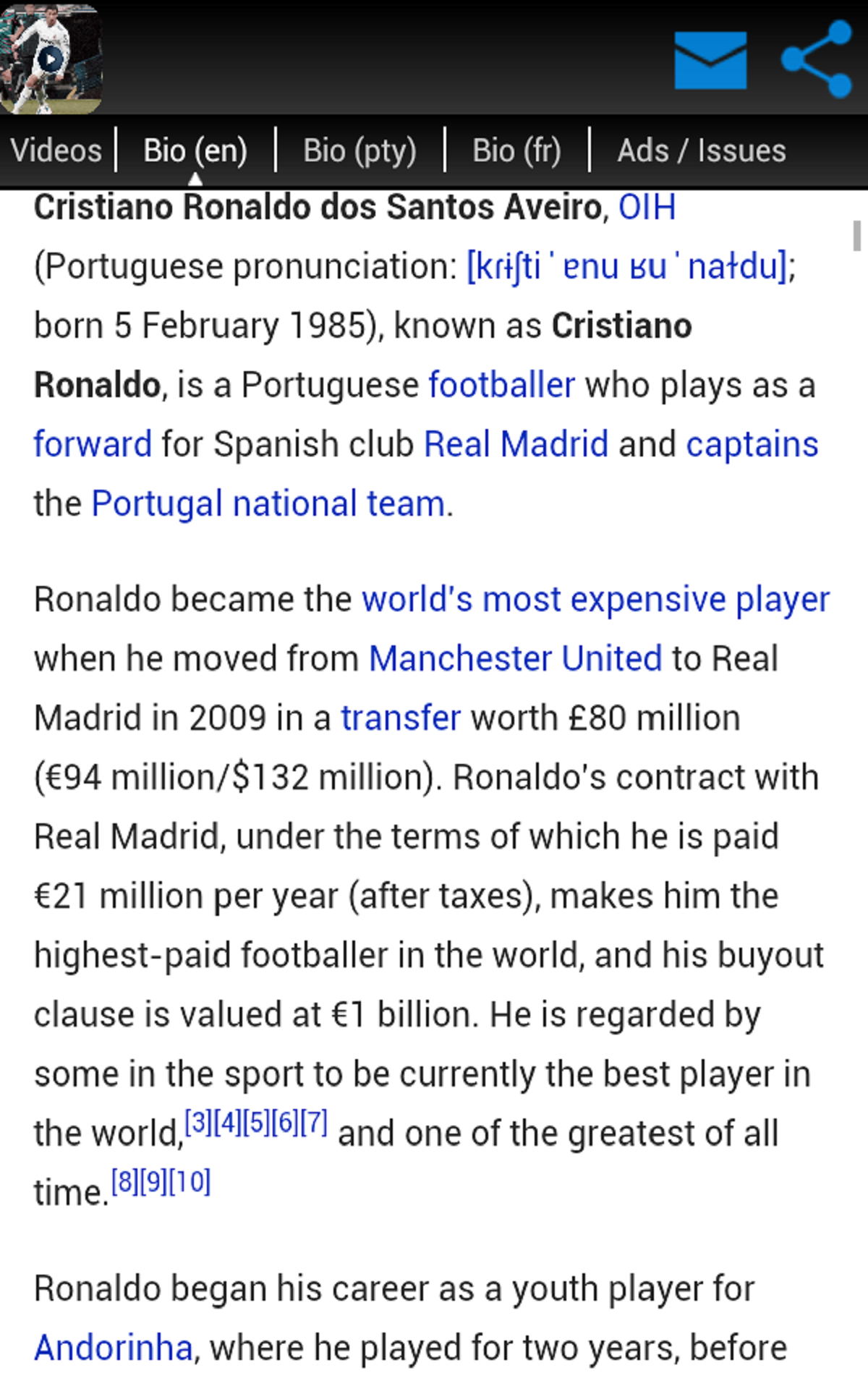Go to the Ads / Issues tab
The image size is (868, 1389).
click(701, 151)
